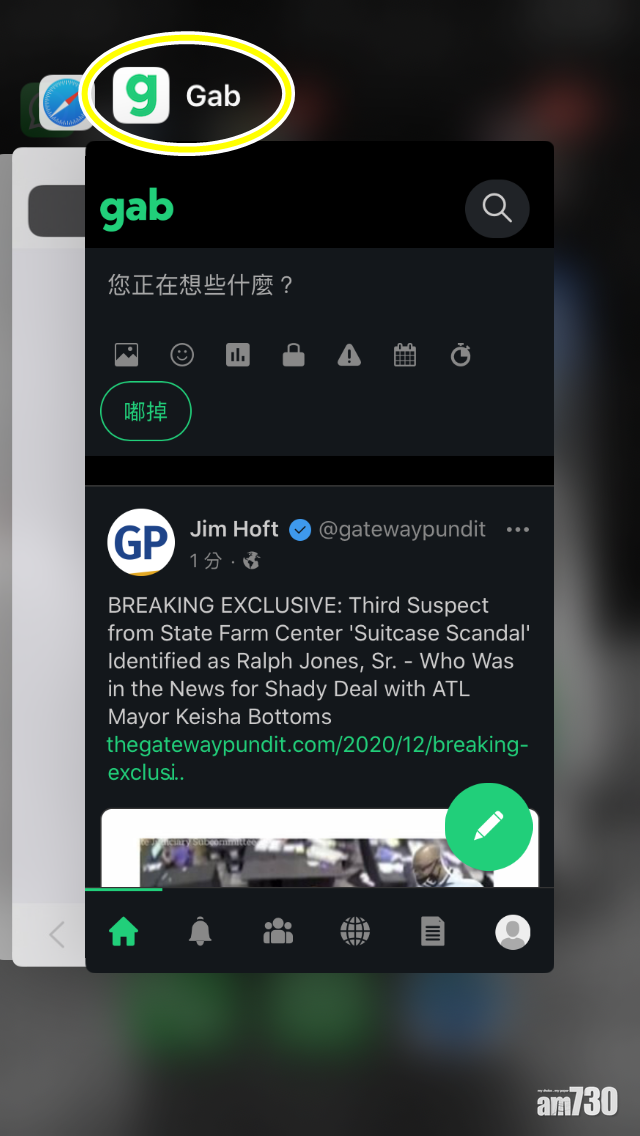
Task: Switch to the groups tab
Action: click(278, 933)
